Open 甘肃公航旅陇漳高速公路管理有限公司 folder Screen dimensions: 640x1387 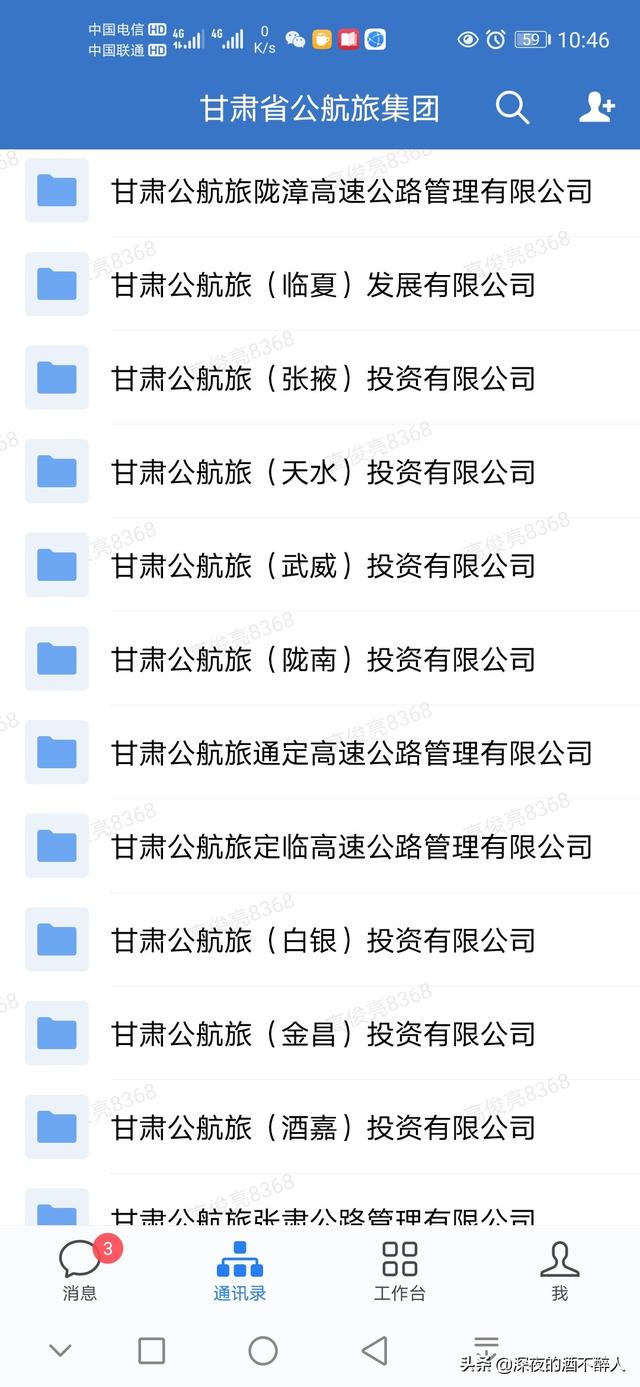click(320, 190)
